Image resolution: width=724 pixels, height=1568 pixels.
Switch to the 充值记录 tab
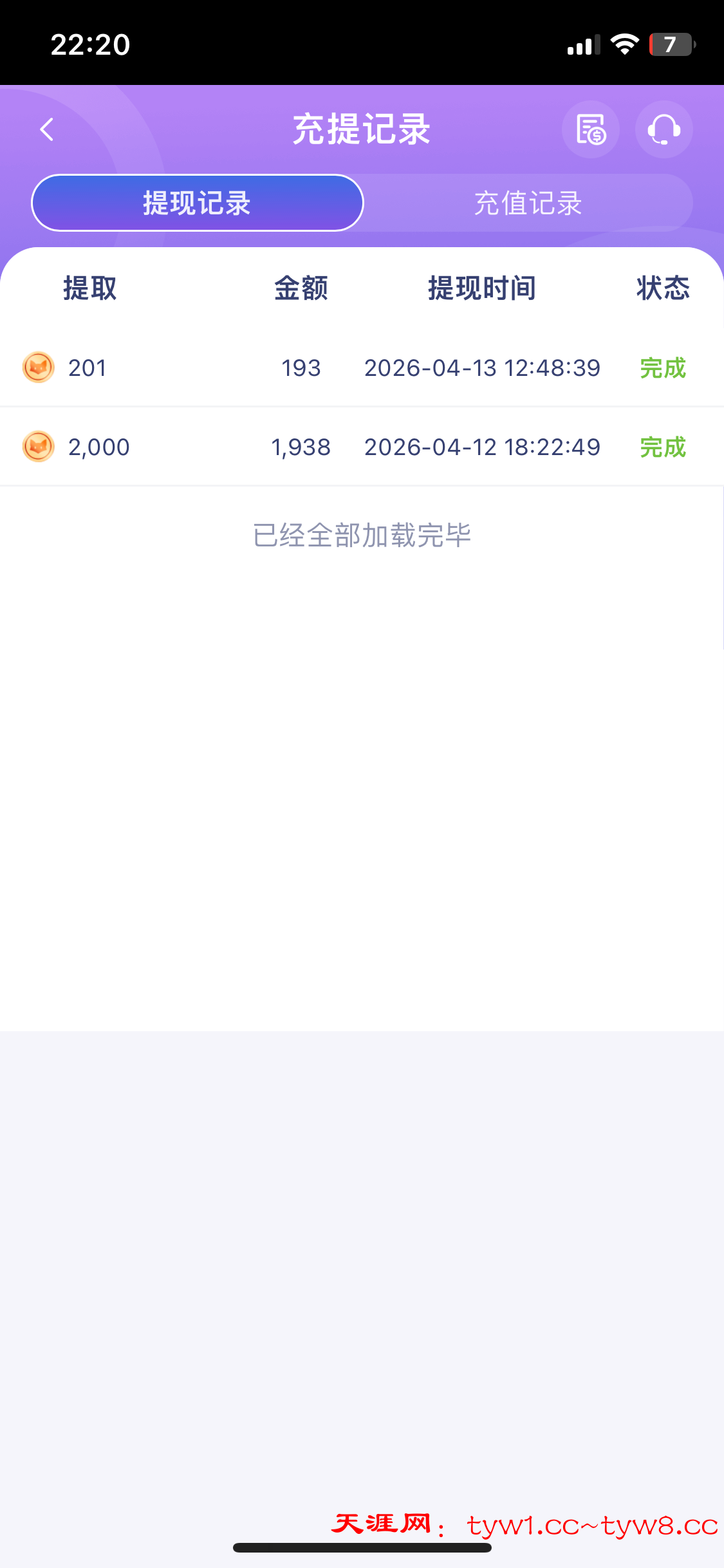(x=528, y=203)
